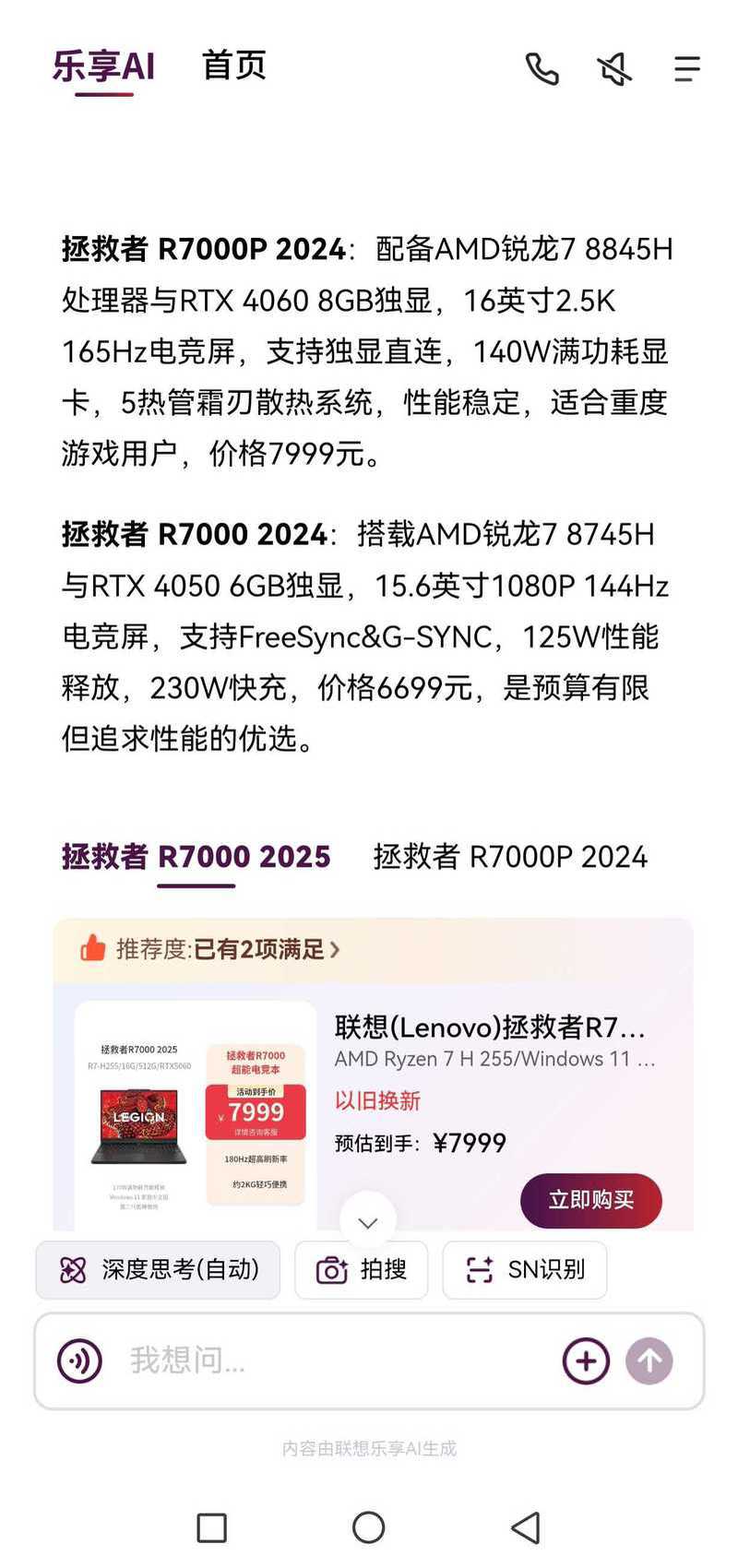Tap the down chevron to jump to latest

pos(368,1222)
